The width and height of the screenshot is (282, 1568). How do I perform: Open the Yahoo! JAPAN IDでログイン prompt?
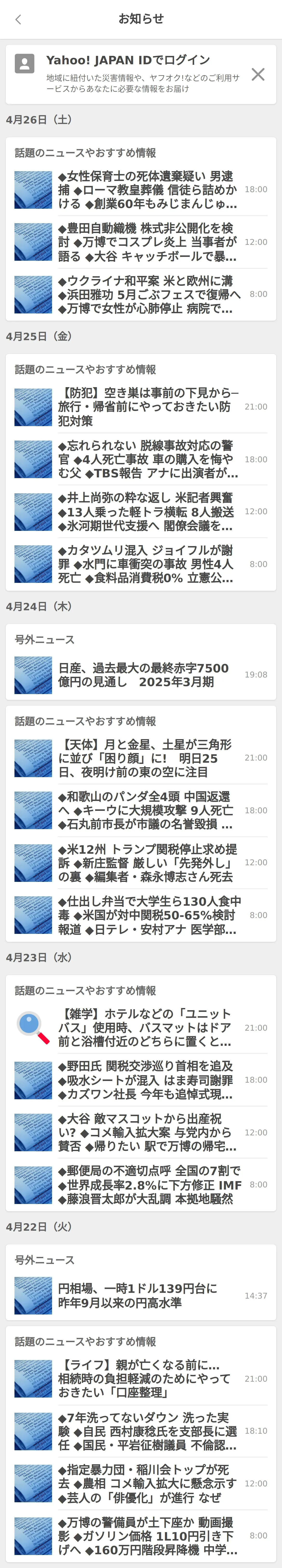point(128,60)
